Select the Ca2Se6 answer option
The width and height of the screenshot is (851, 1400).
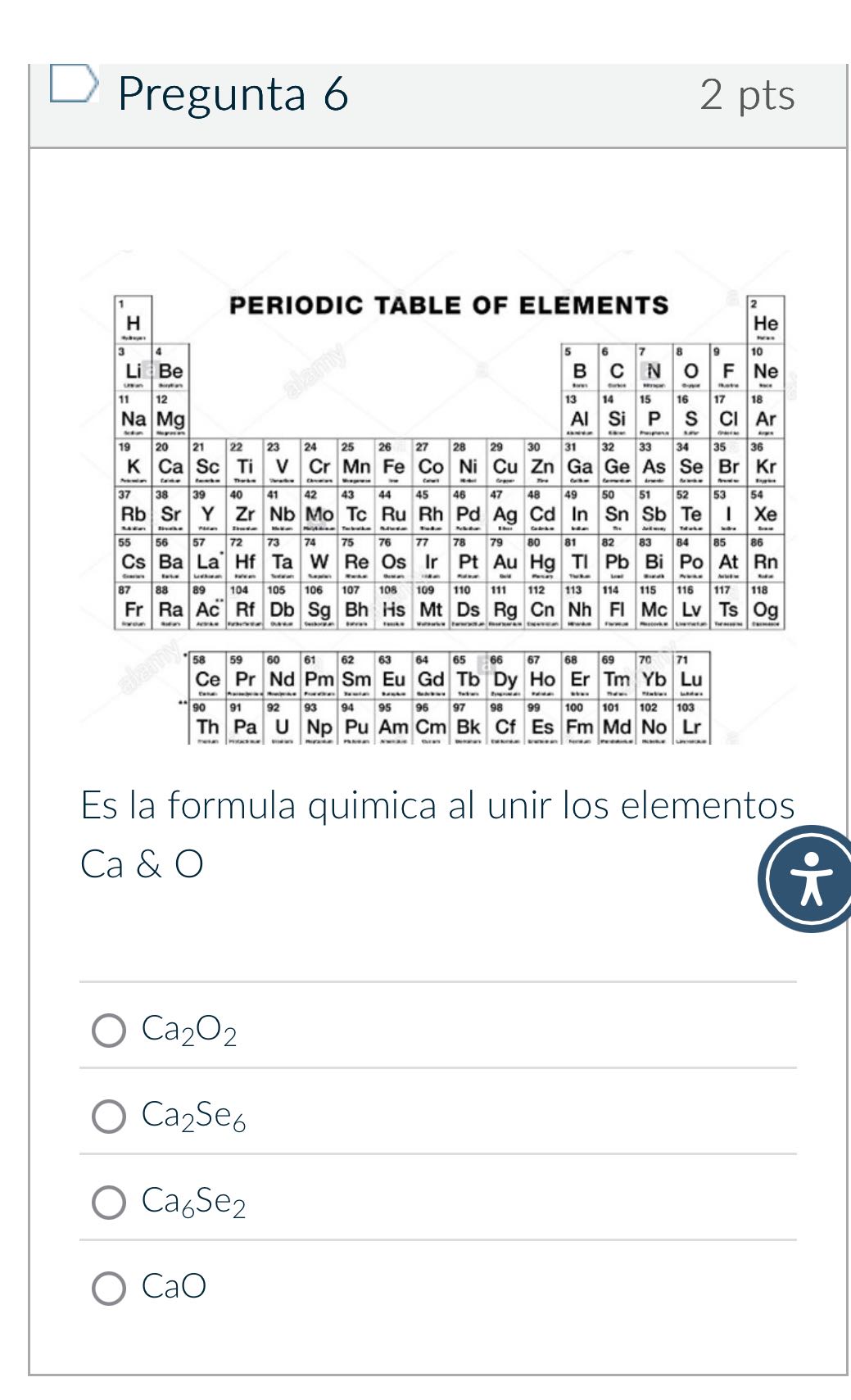pos(107,1117)
